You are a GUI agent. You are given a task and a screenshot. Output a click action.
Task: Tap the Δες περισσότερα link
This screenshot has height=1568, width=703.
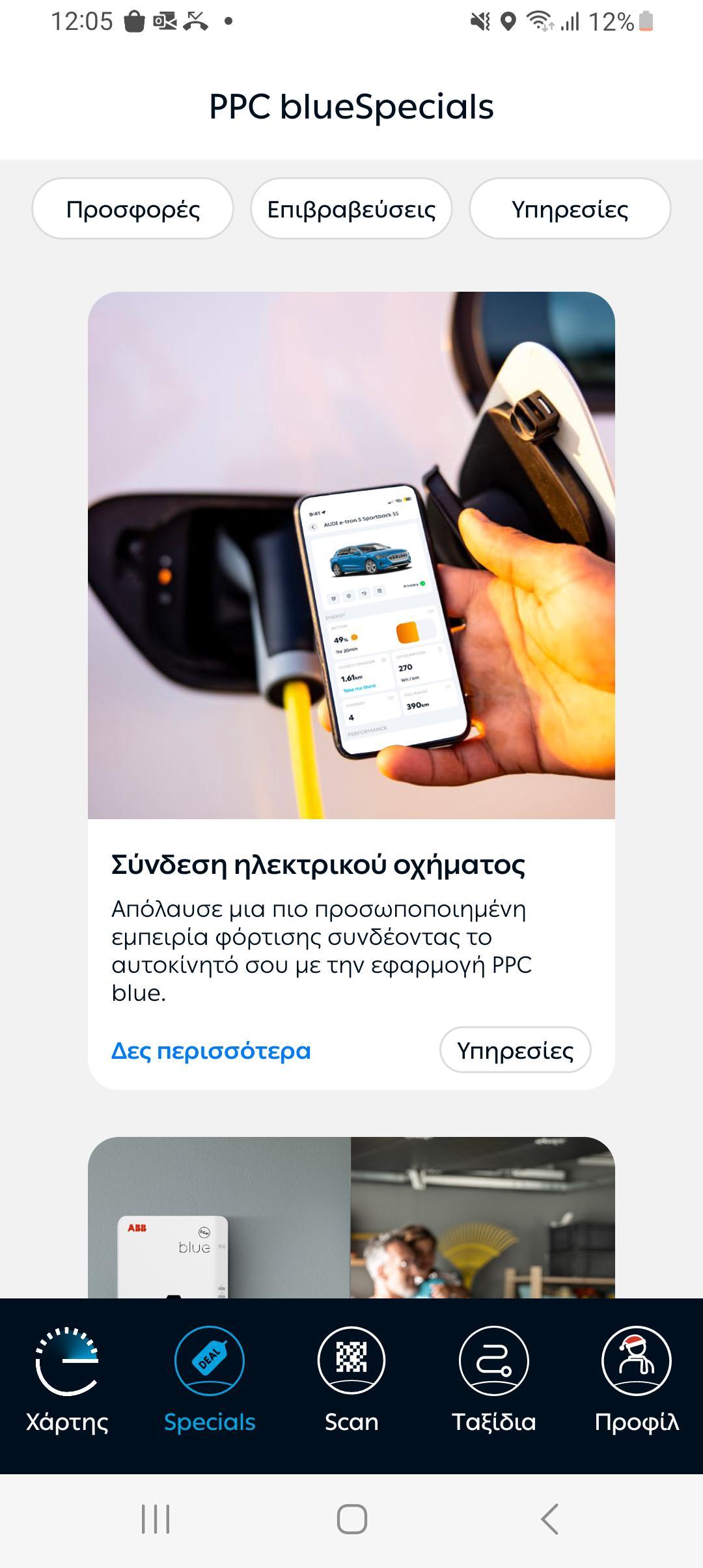point(211,1050)
